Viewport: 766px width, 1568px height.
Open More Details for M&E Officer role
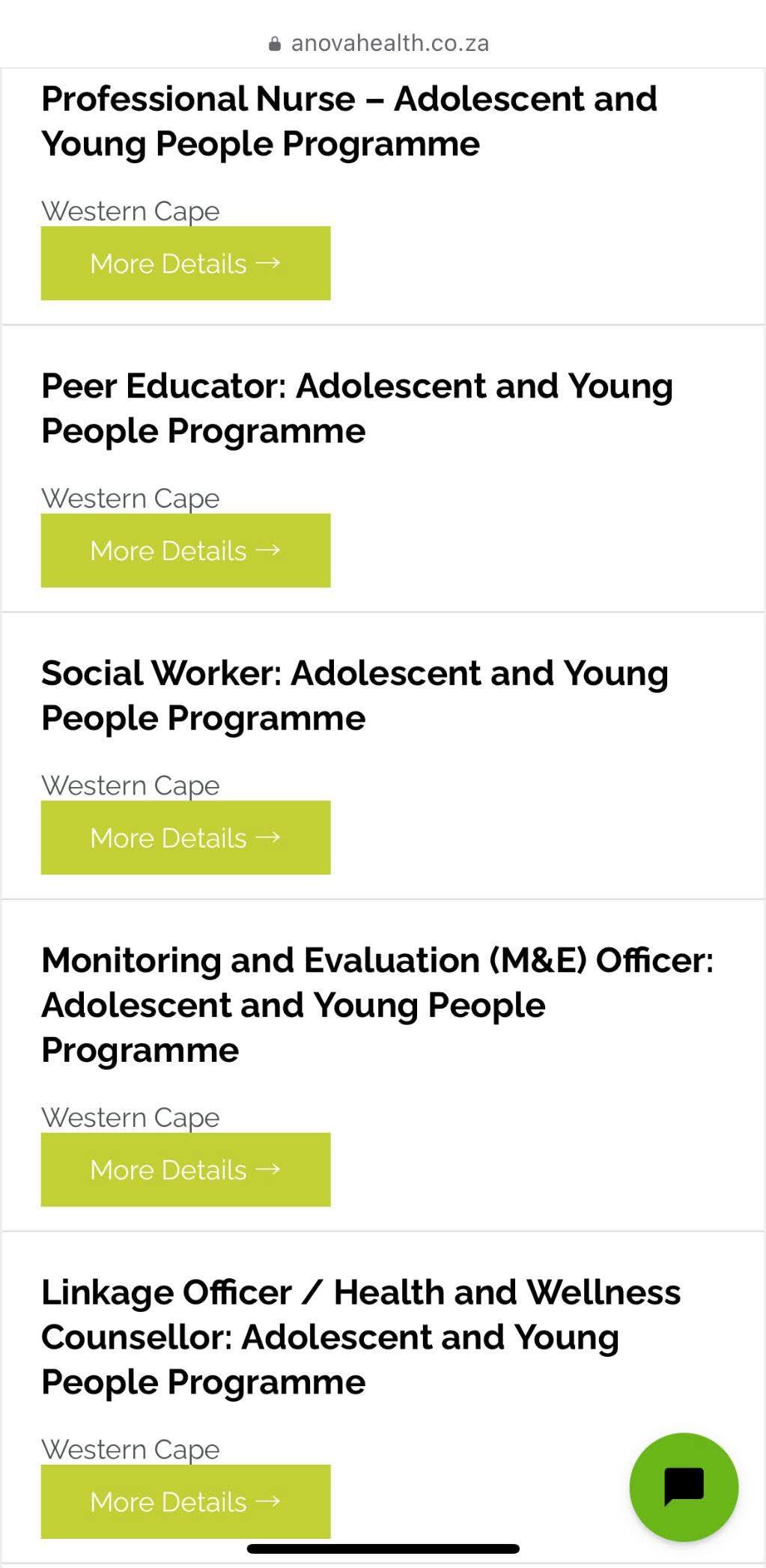[x=185, y=1169]
